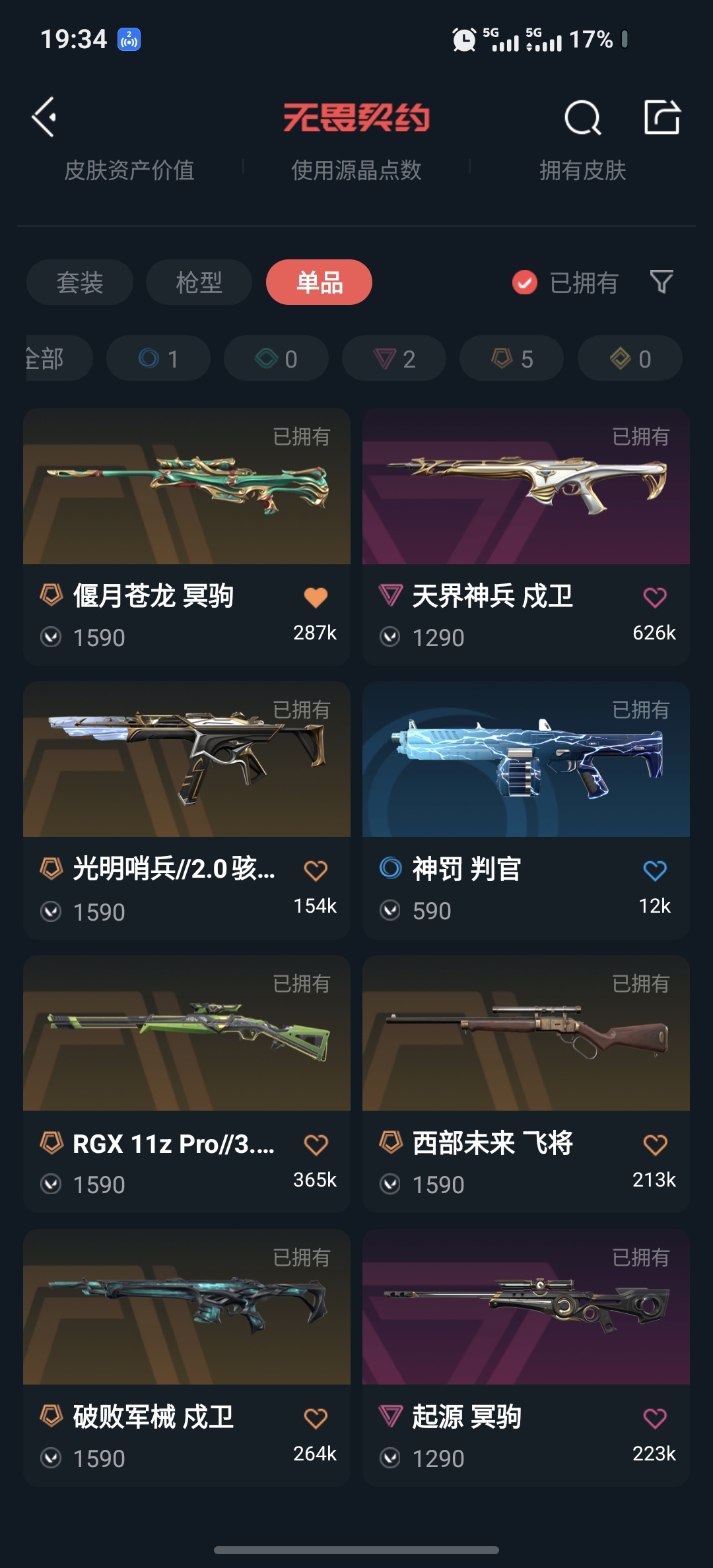Like the 光明哨兵//2.0 skin

coord(316,870)
